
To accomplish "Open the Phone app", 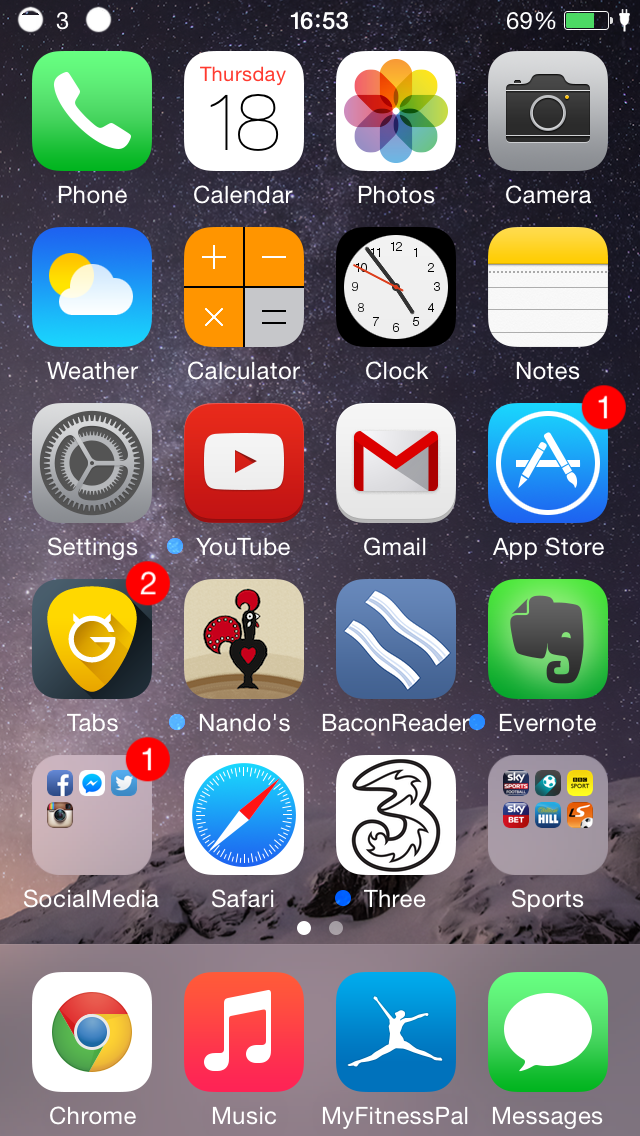I will (x=92, y=111).
